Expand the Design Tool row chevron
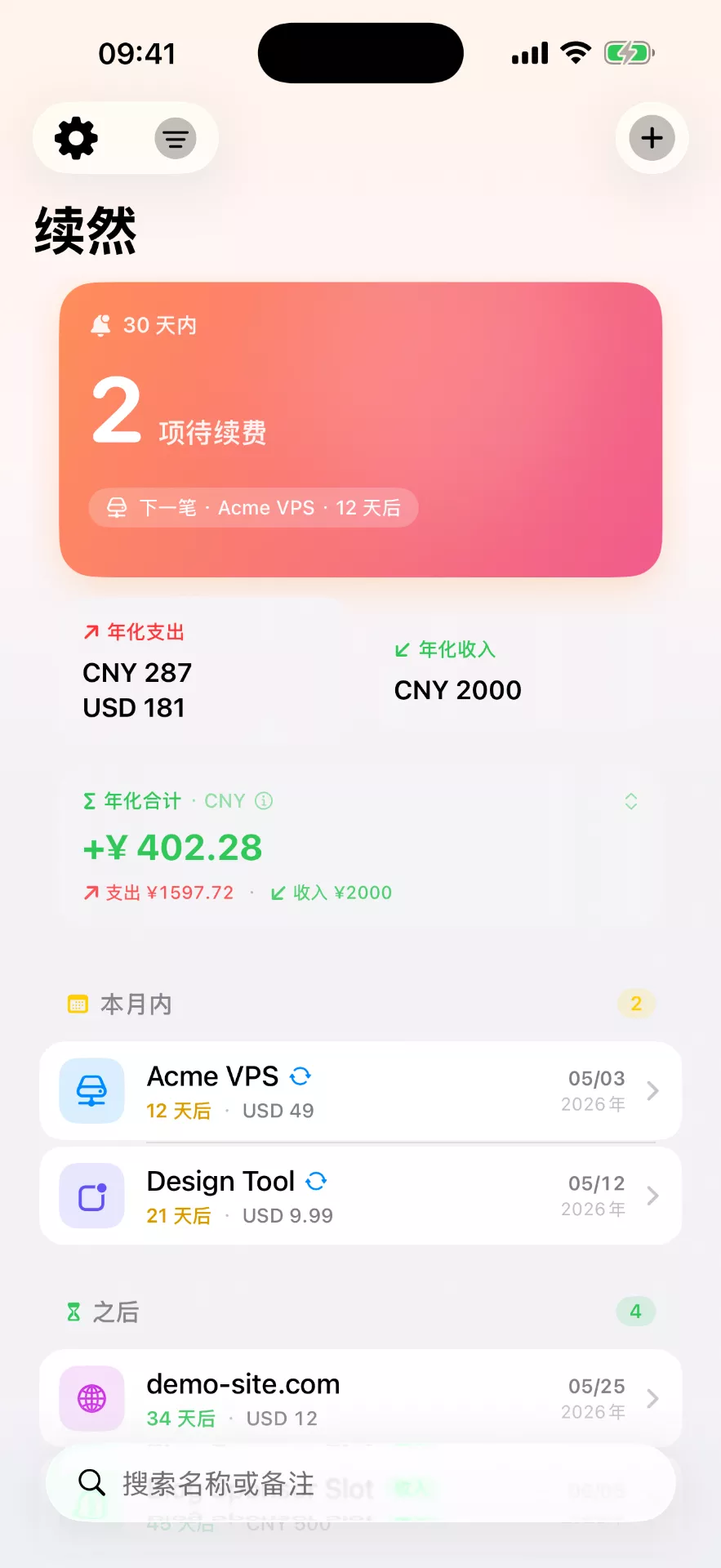The width and height of the screenshot is (721, 1568). coord(652,1196)
